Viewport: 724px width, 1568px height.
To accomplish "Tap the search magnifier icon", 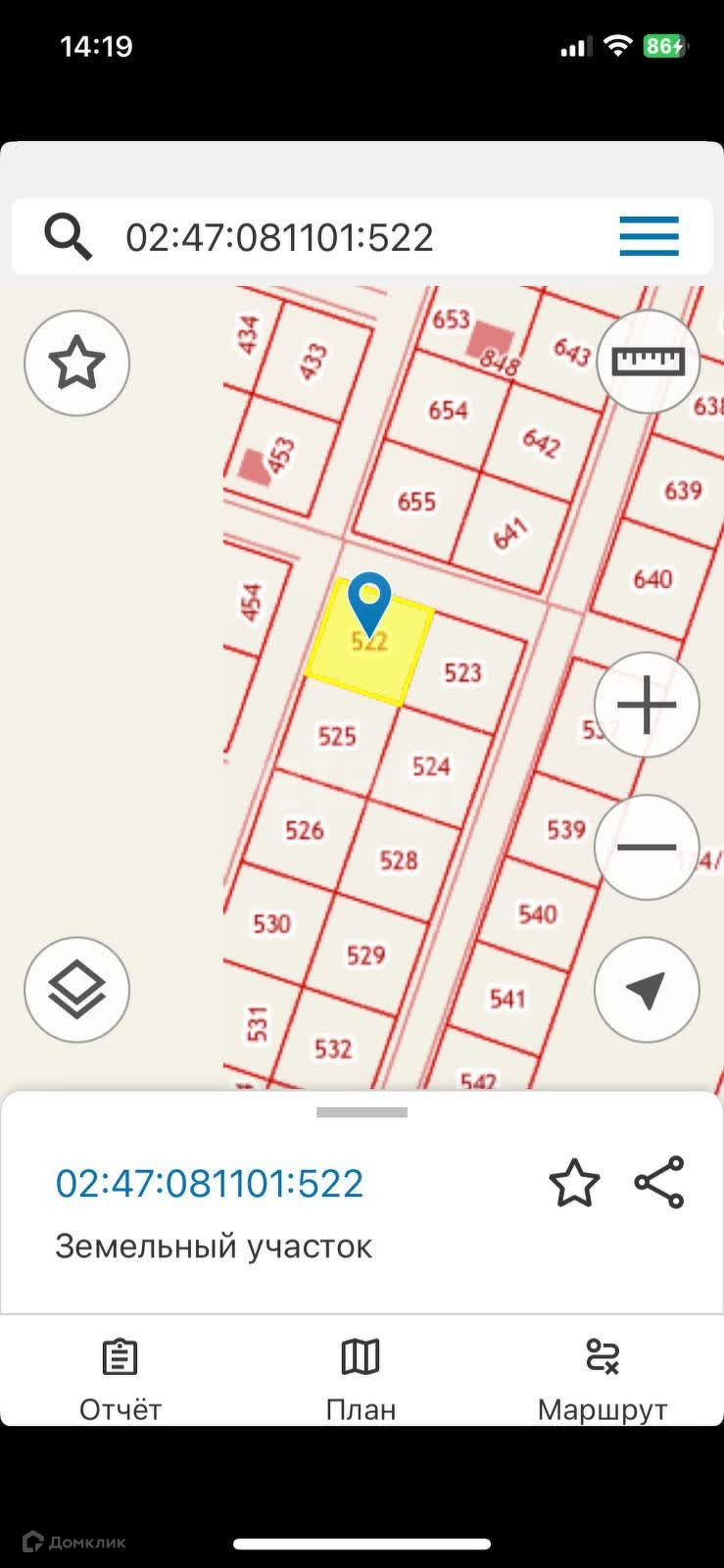I will click(68, 237).
